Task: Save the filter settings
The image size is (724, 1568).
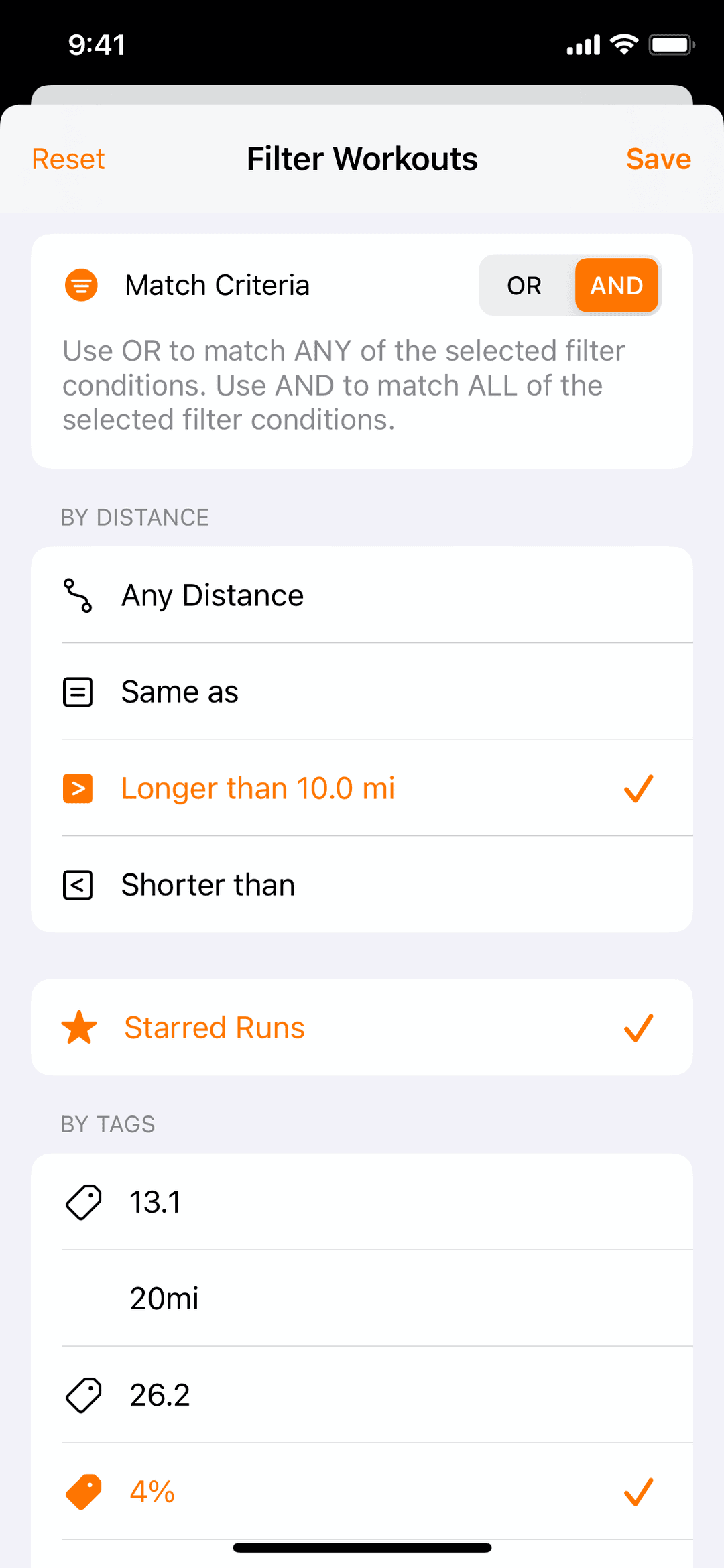Action: [x=658, y=160]
